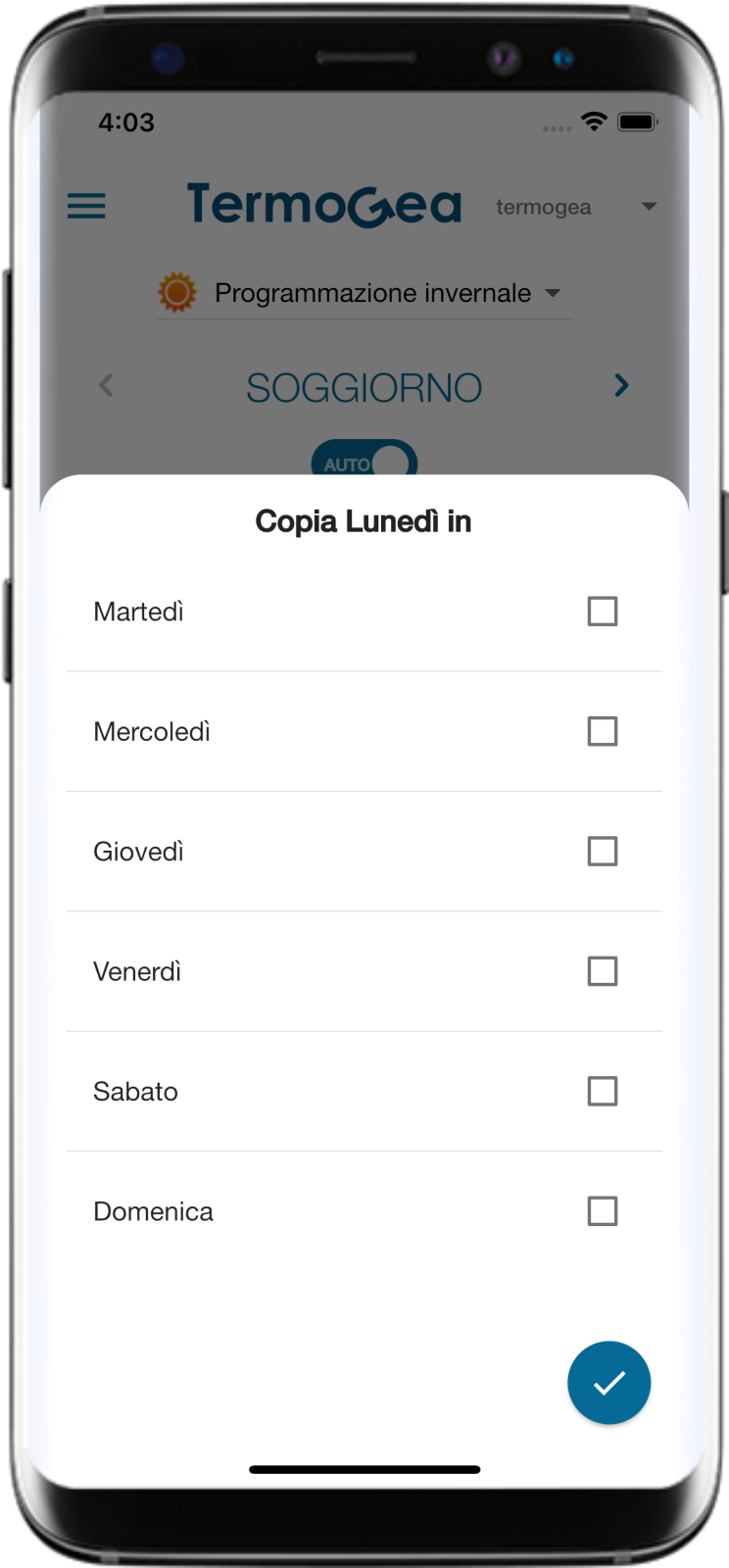Screen dimensions: 729x1568
Task: Tick the Giovedì checkbox
Action: point(603,852)
